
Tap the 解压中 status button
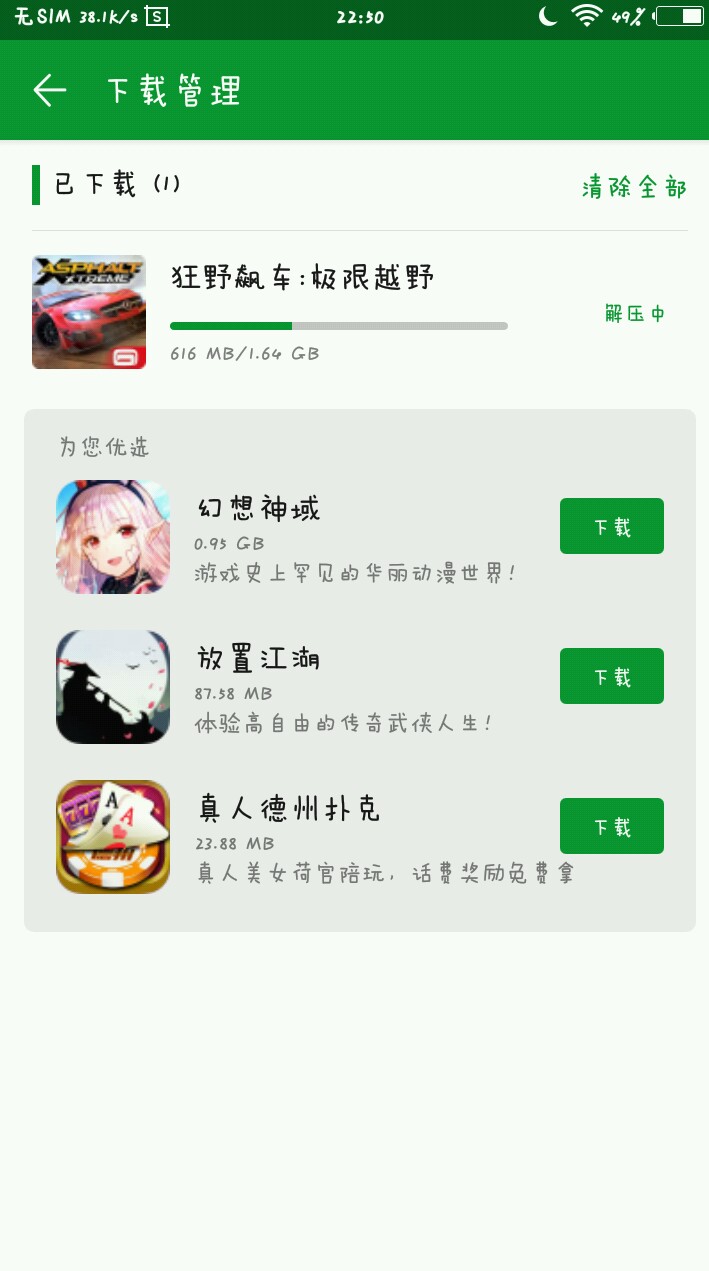pyautogui.click(x=634, y=314)
